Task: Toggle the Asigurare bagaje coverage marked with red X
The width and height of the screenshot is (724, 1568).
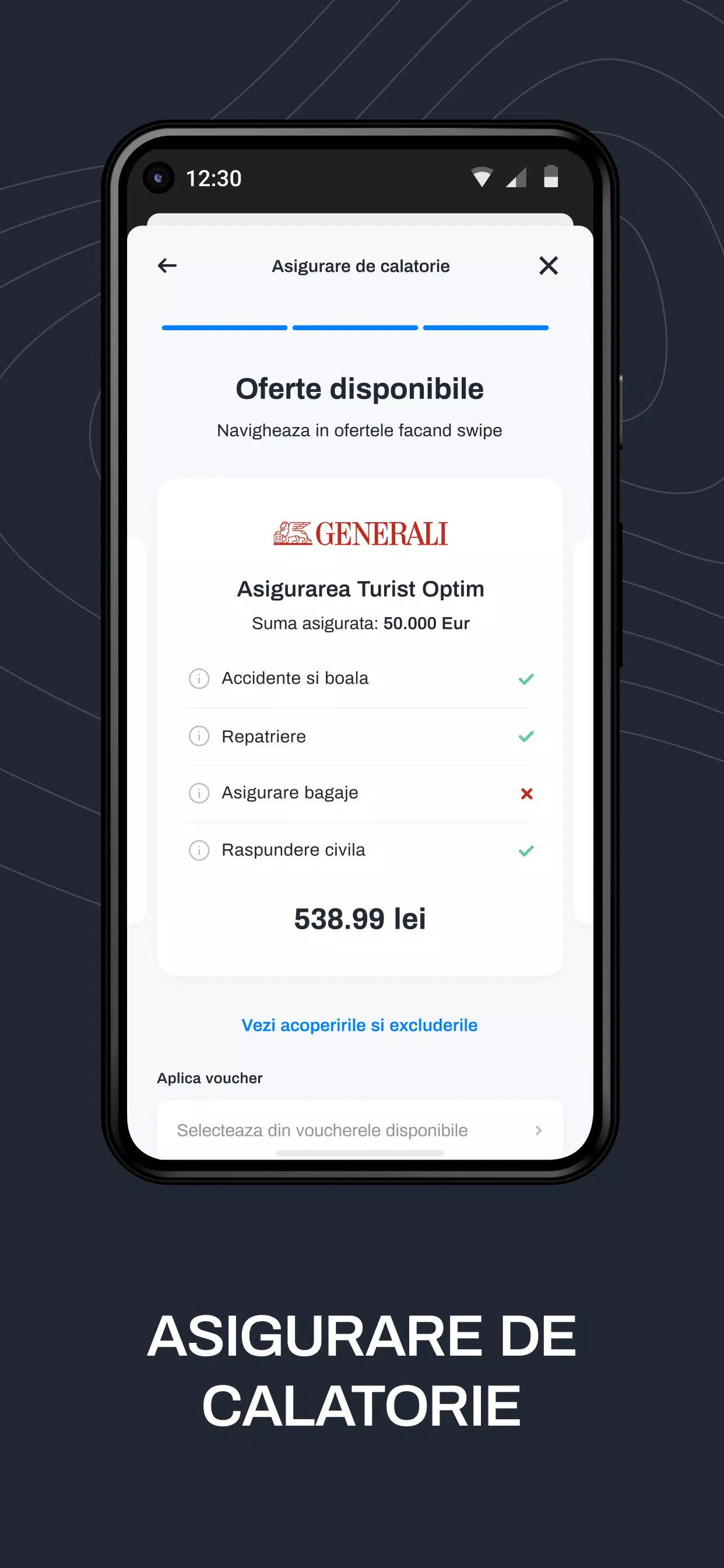Action: (x=526, y=793)
